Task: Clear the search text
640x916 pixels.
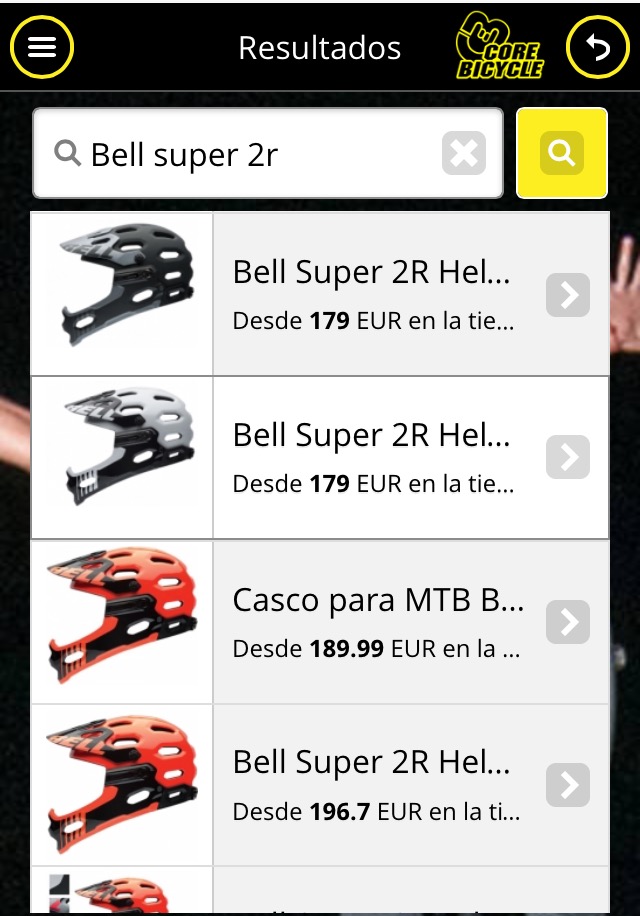Action: tap(463, 154)
